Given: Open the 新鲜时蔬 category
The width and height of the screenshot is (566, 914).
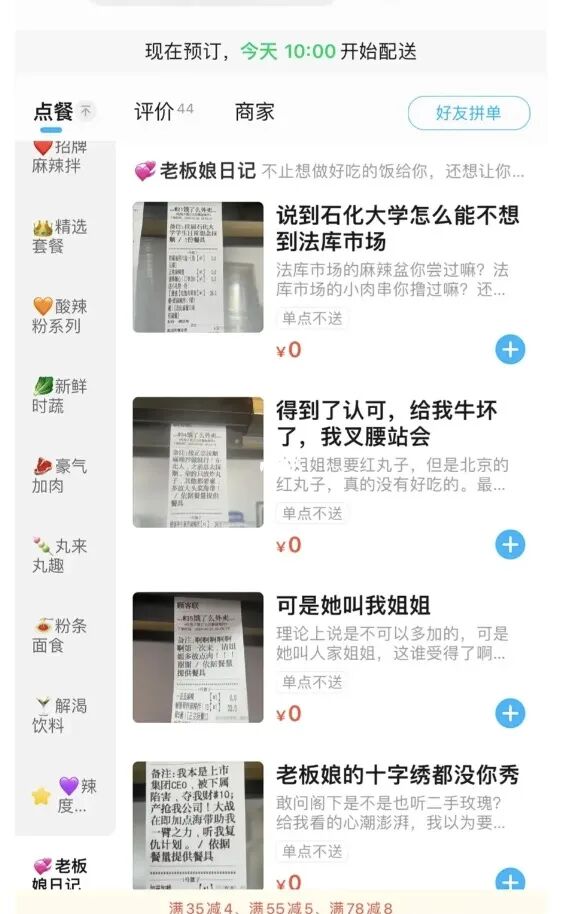Looking at the screenshot, I should pyautogui.click(x=60, y=396).
